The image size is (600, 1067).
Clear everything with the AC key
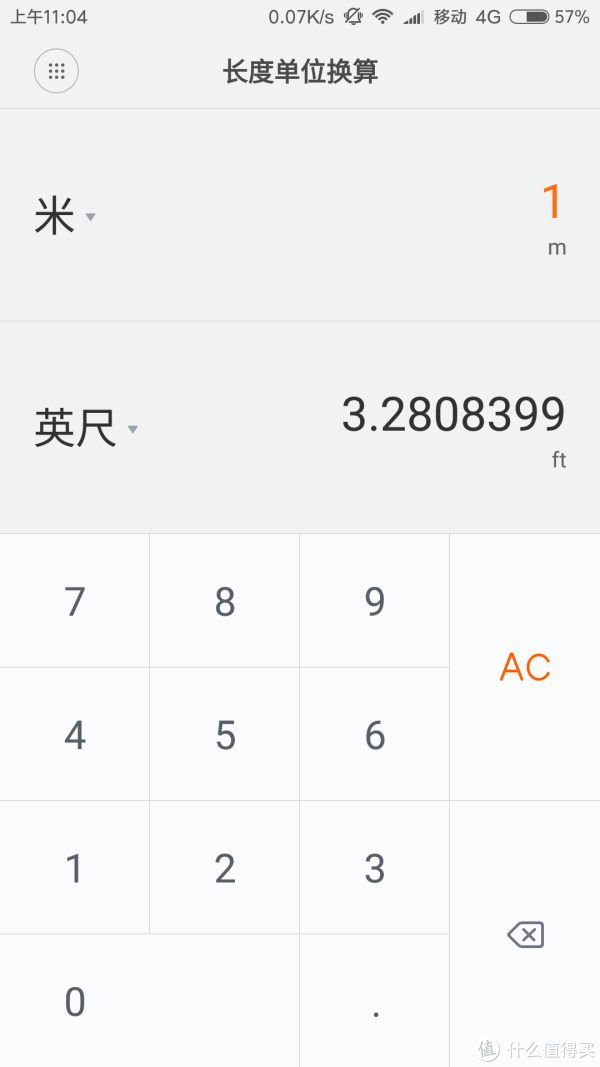525,667
